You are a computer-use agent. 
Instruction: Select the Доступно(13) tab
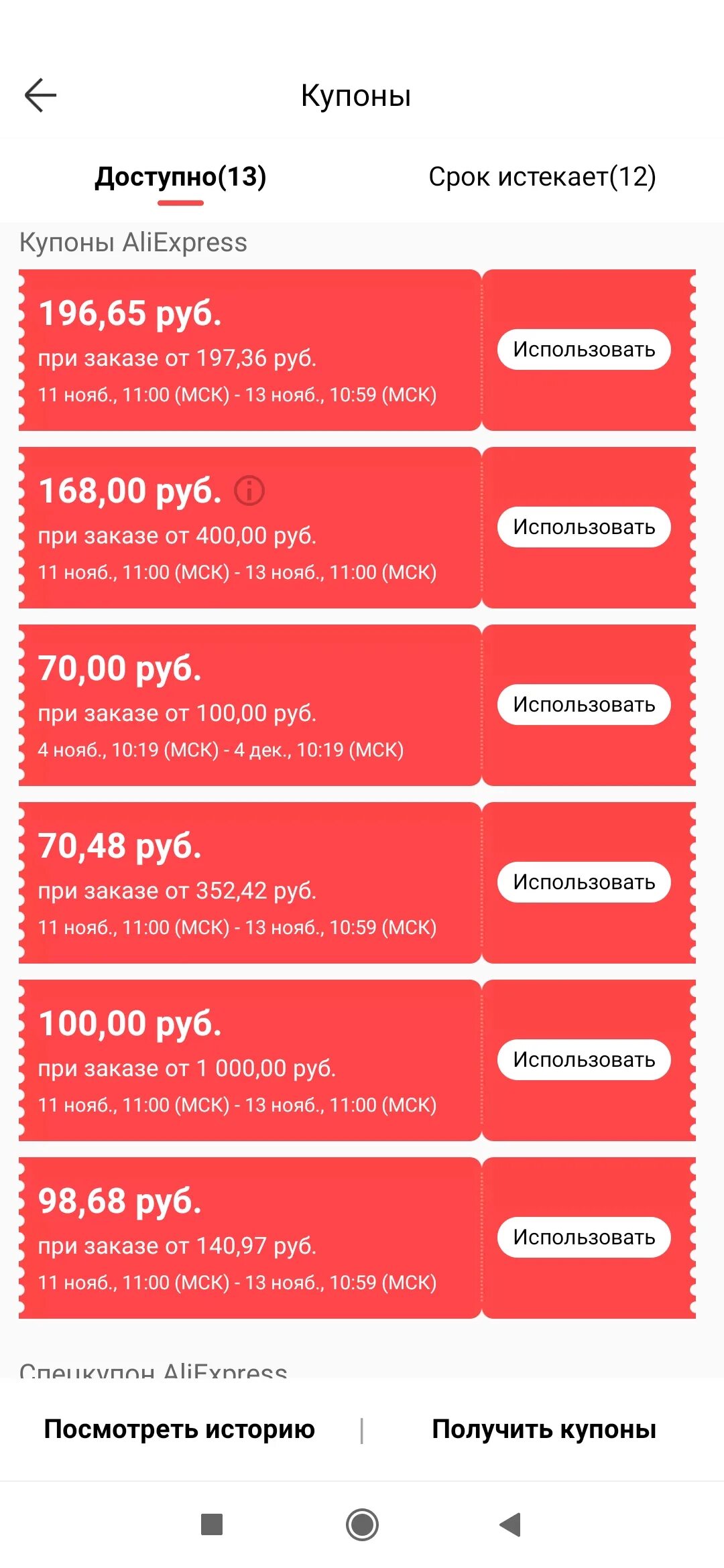[181, 177]
